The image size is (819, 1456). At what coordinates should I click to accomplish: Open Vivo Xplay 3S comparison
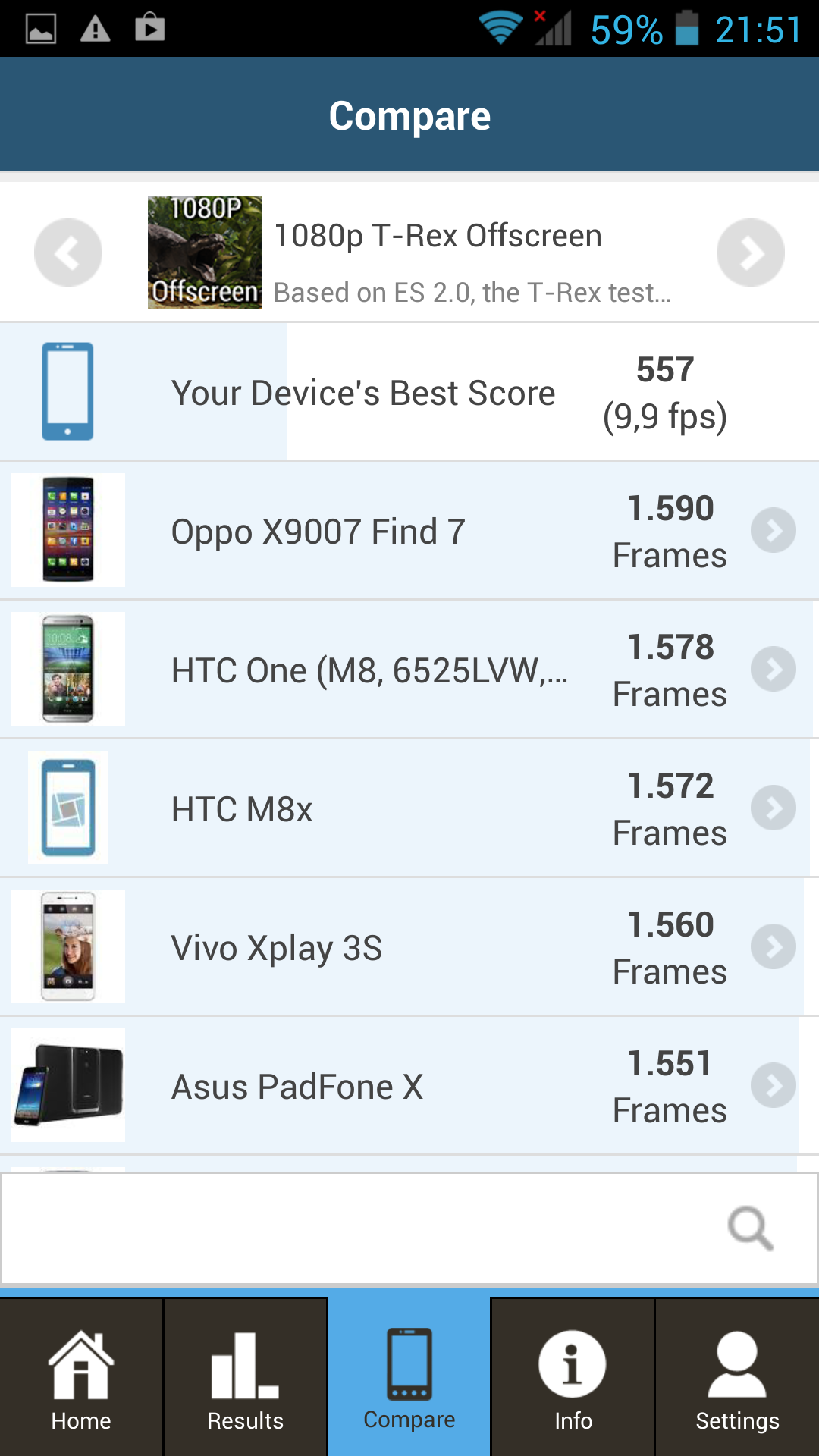click(409, 946)
